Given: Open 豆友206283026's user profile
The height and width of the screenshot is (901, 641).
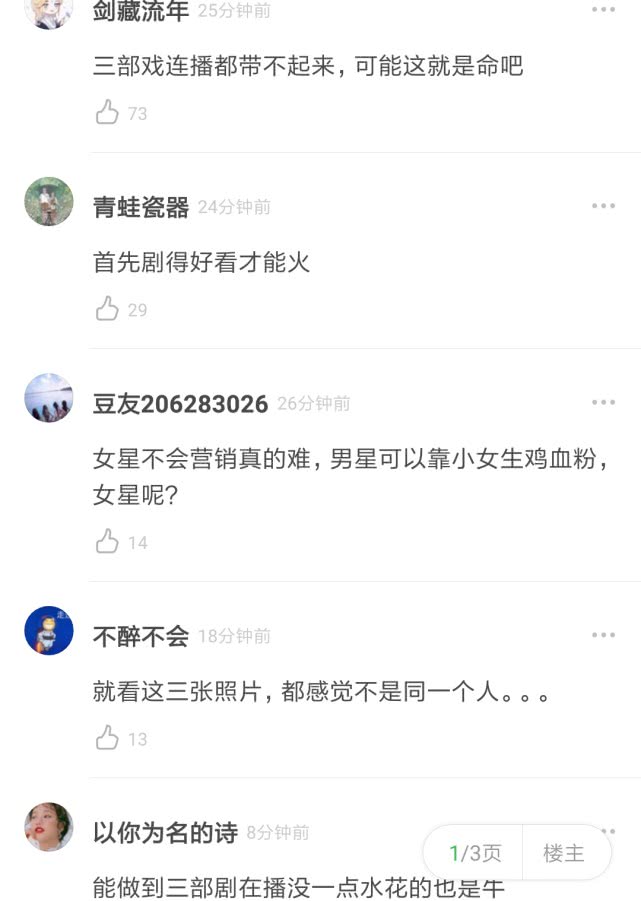Looking at the screenshot, I should click(49, 398).
